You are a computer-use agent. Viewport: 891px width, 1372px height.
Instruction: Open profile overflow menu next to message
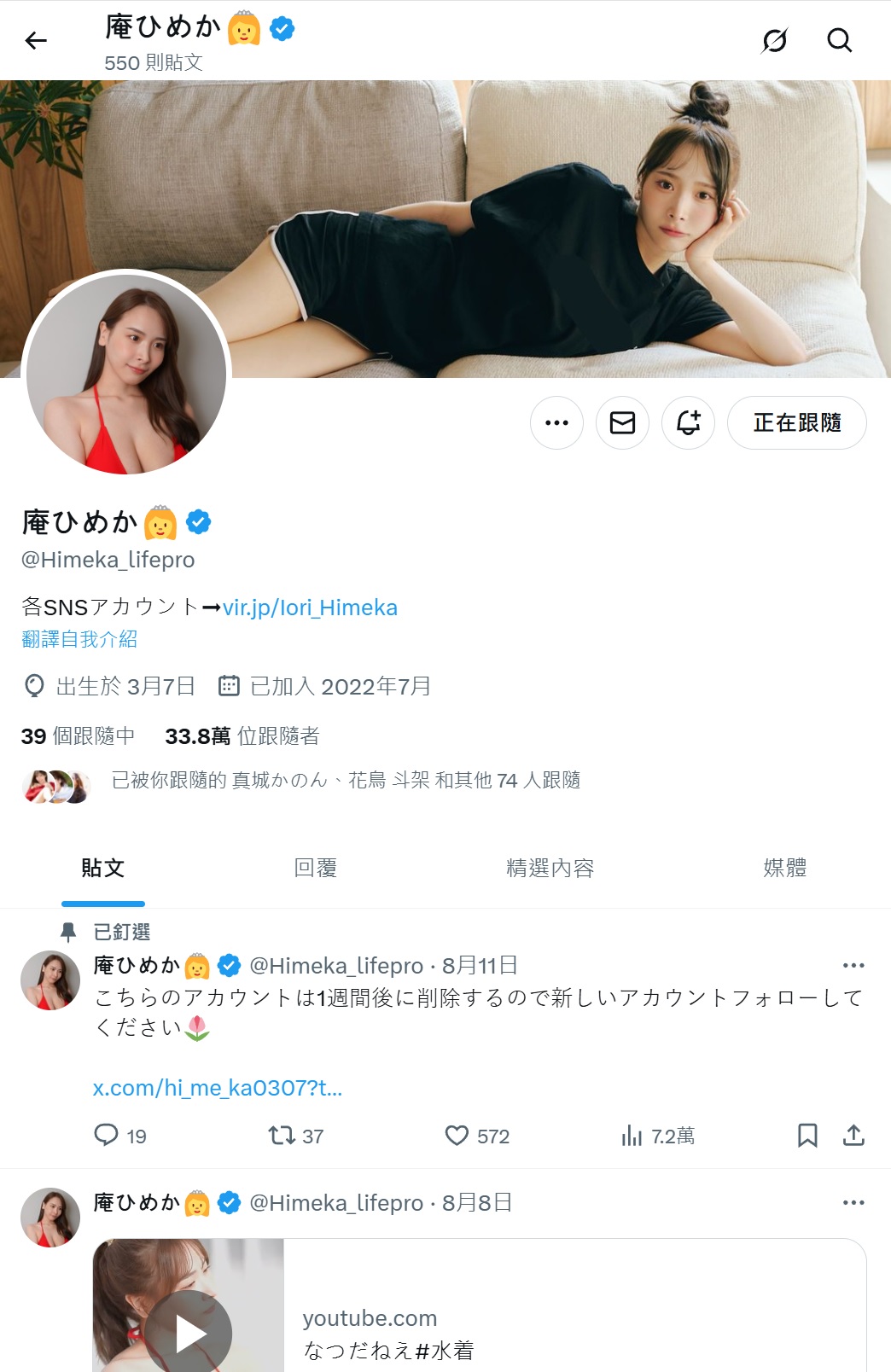tap(556, 422)
